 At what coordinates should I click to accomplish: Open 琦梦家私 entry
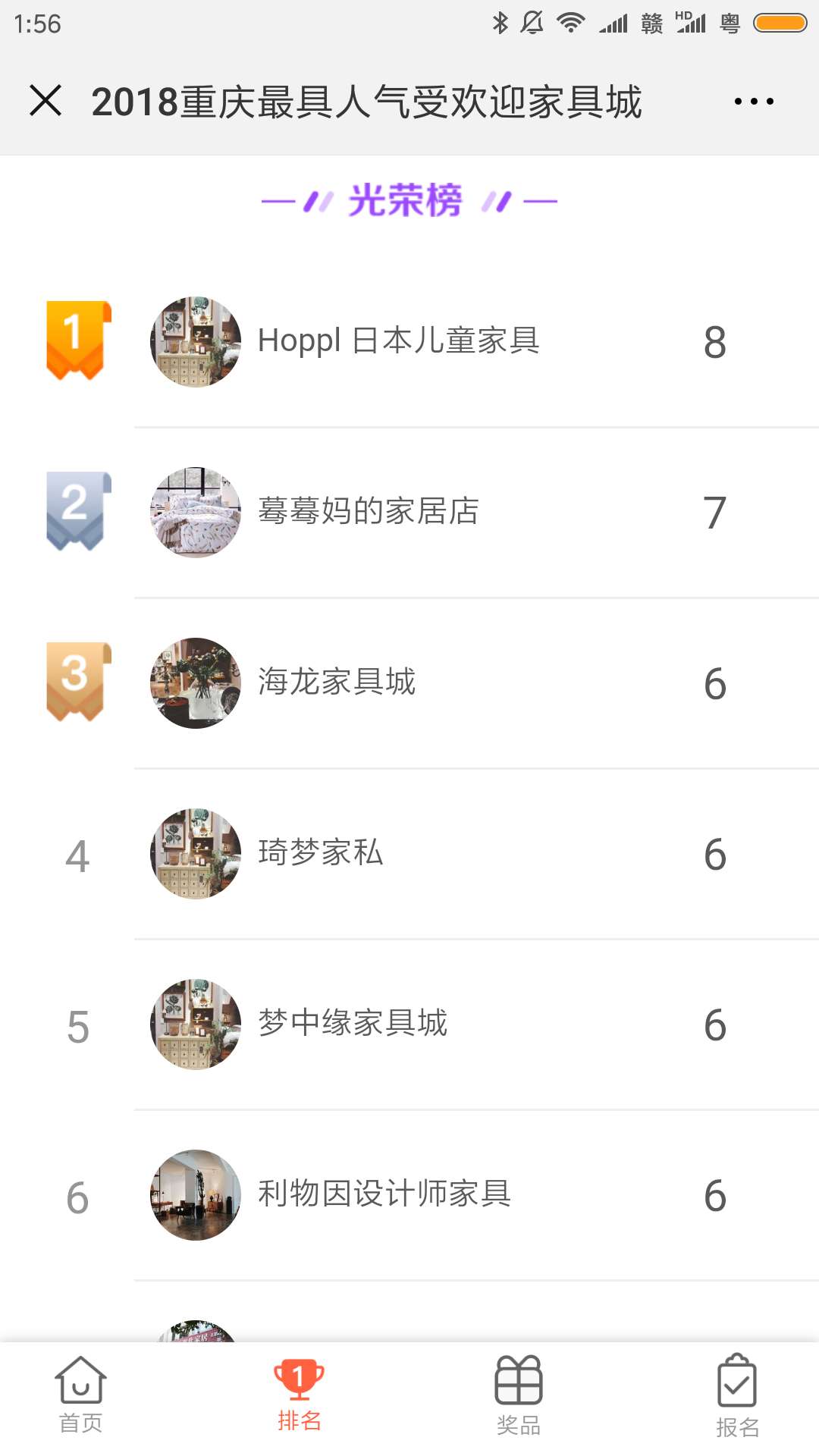321,853
